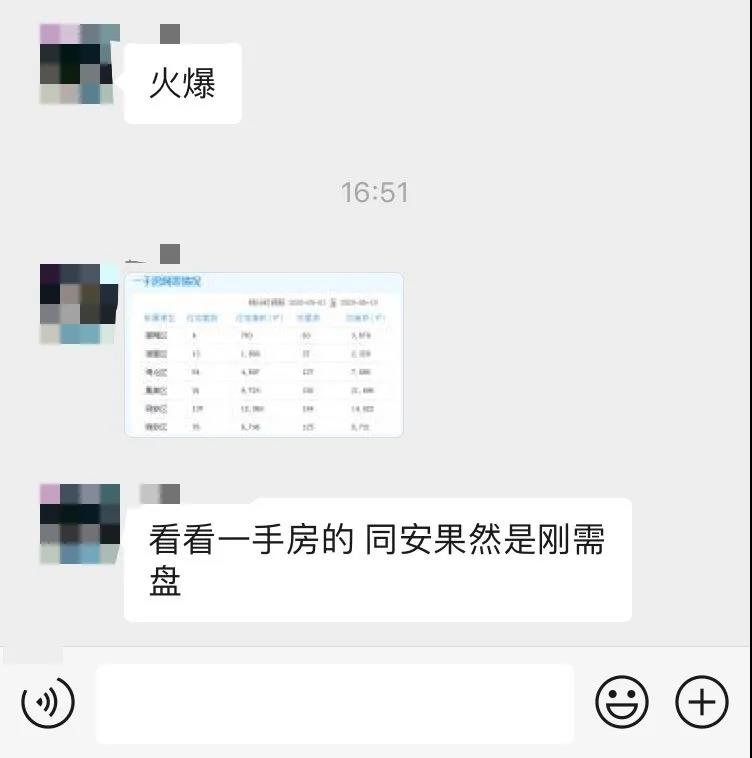Image resolution: width=752 pixels, height=758 pixels.
Task: Open the shared table image
Action: pos(264,354)
